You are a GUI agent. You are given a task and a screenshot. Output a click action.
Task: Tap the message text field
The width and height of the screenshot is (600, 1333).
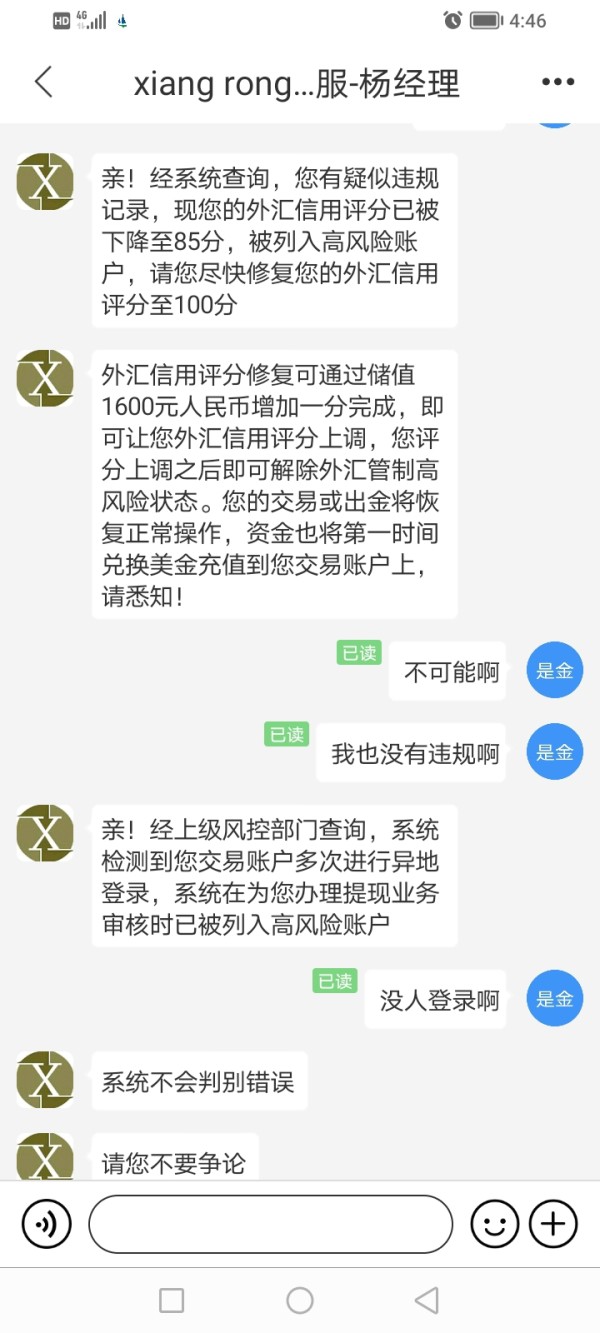271,1224
